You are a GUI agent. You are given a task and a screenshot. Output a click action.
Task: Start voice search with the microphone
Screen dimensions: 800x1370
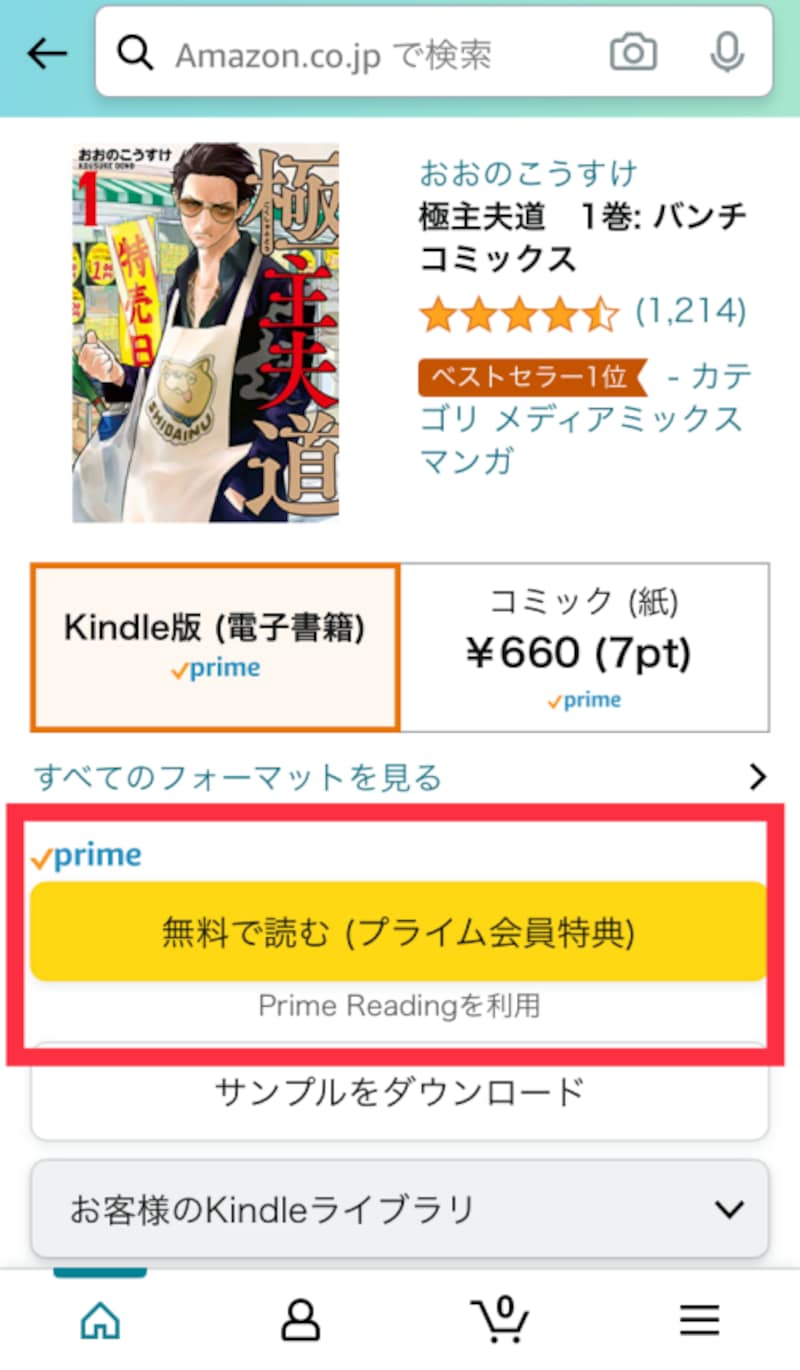726,54
